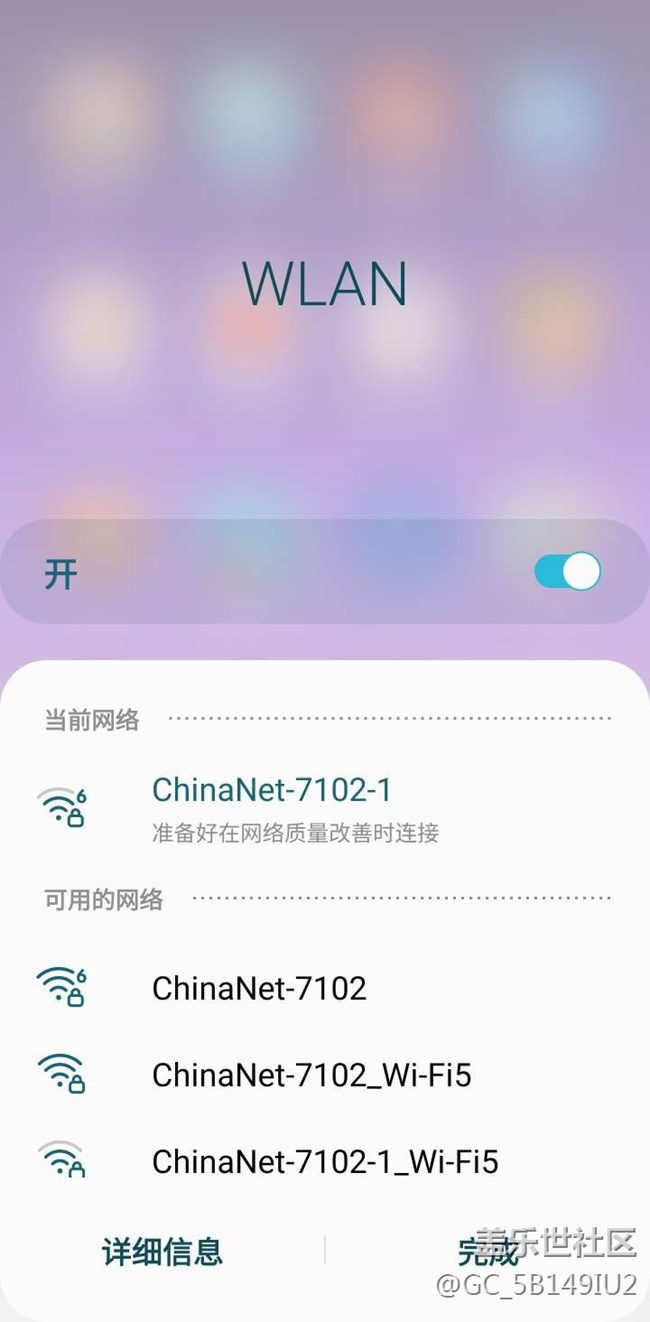Tap 完成 to close the WLAN panel

click(x=488, y=1251)
